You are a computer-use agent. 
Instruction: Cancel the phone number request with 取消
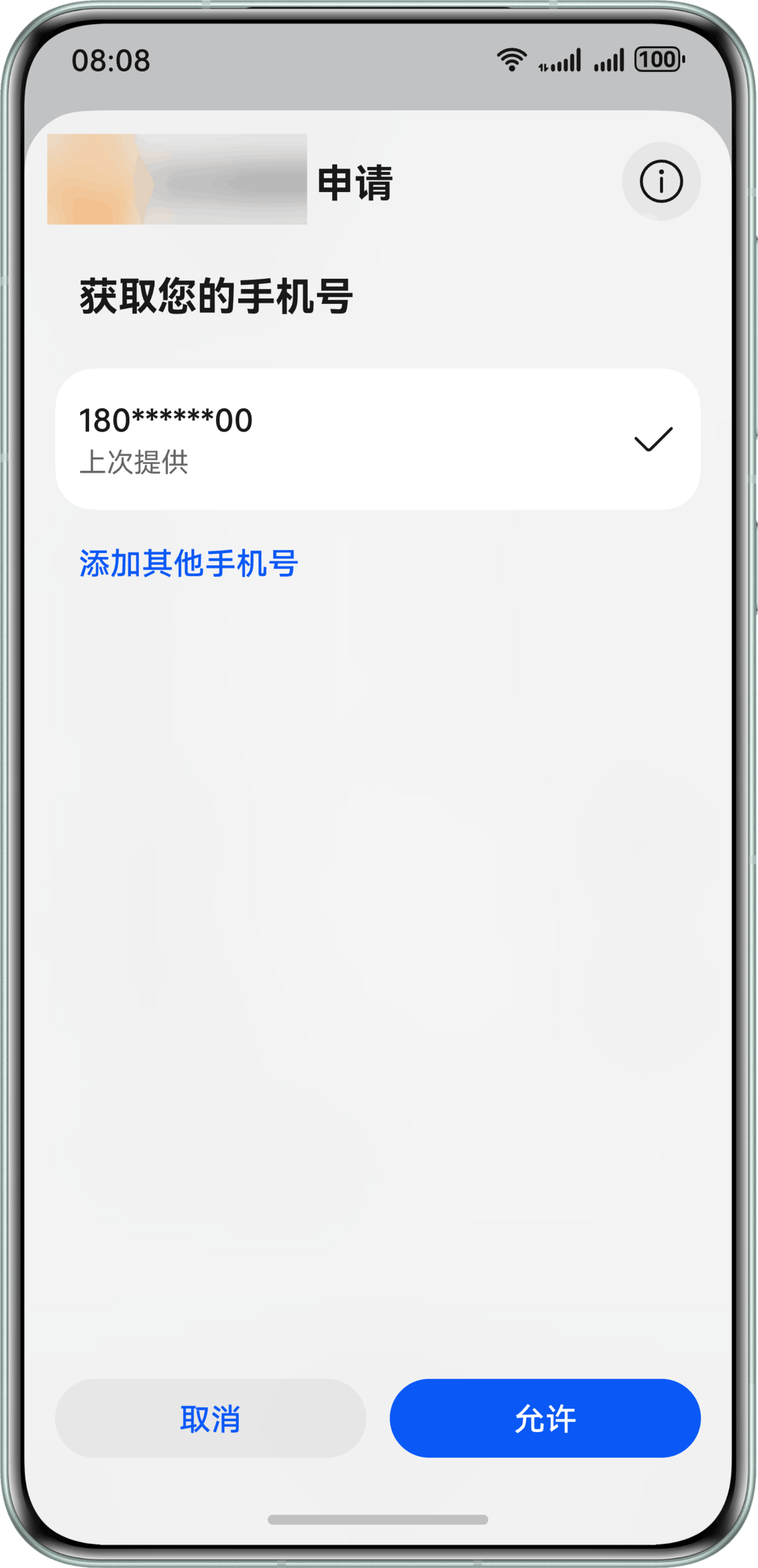(x=210, y=1418)
